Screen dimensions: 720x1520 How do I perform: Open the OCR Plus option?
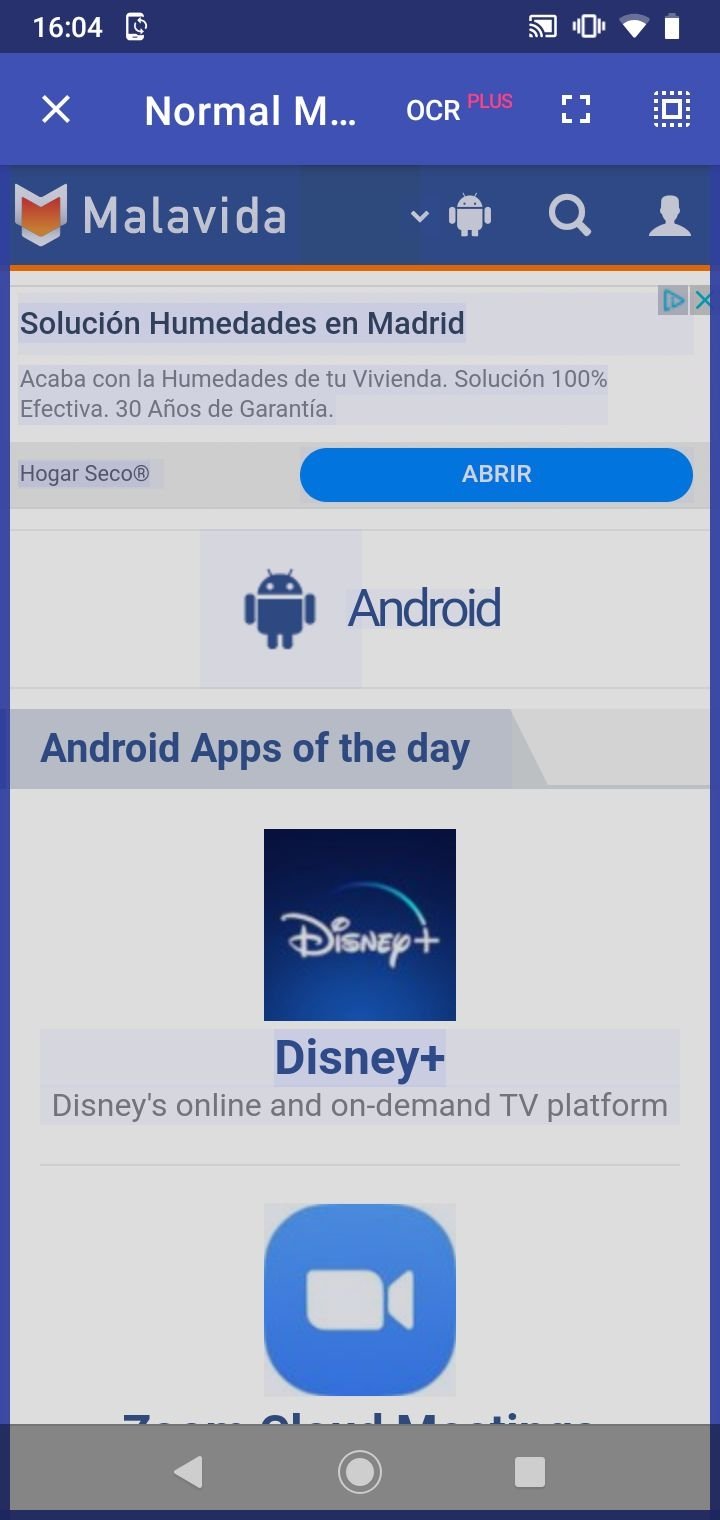click(x=459, y=108)
